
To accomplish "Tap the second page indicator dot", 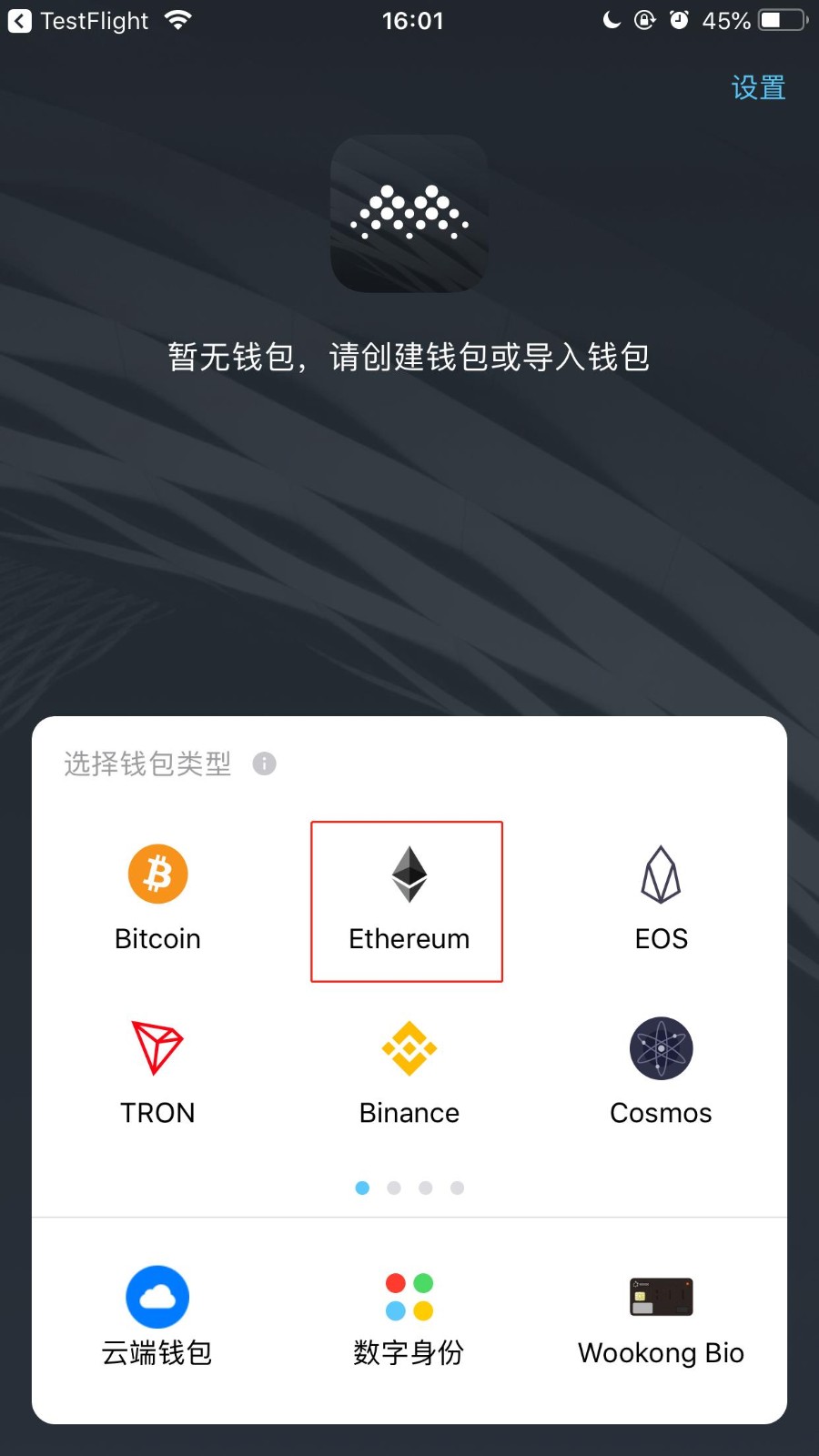I will (394, 1188).
